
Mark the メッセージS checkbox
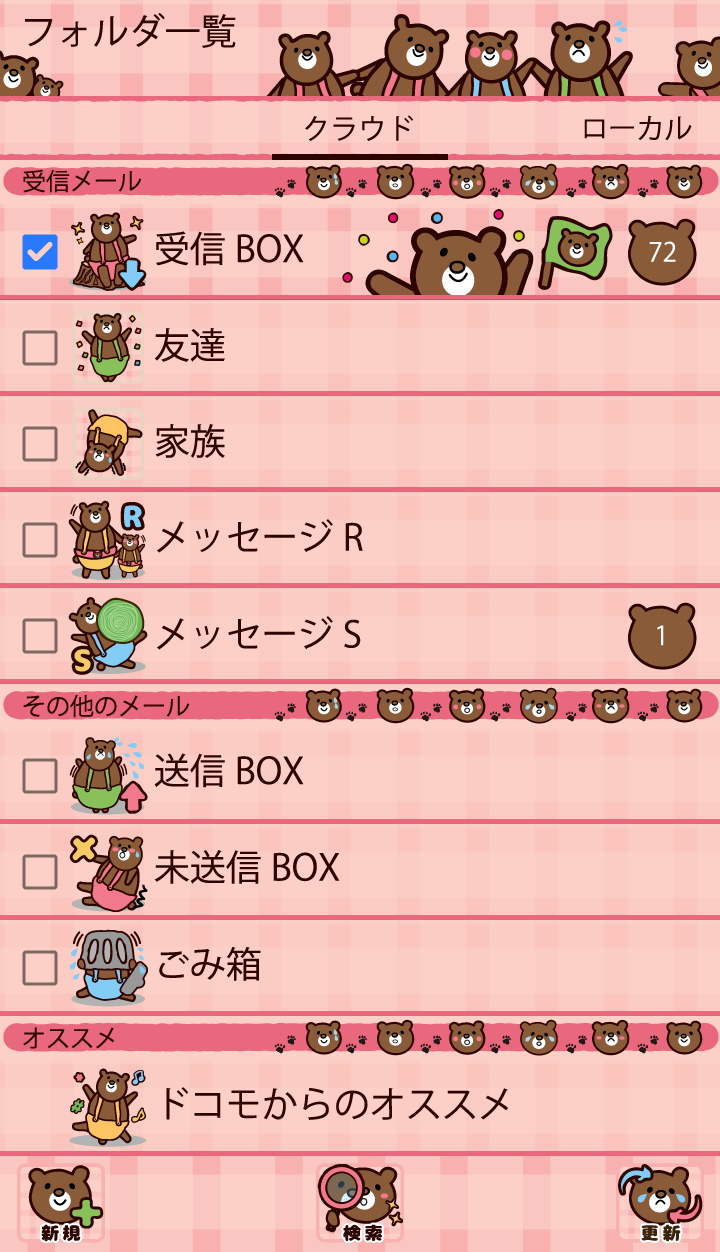point(40,635)
